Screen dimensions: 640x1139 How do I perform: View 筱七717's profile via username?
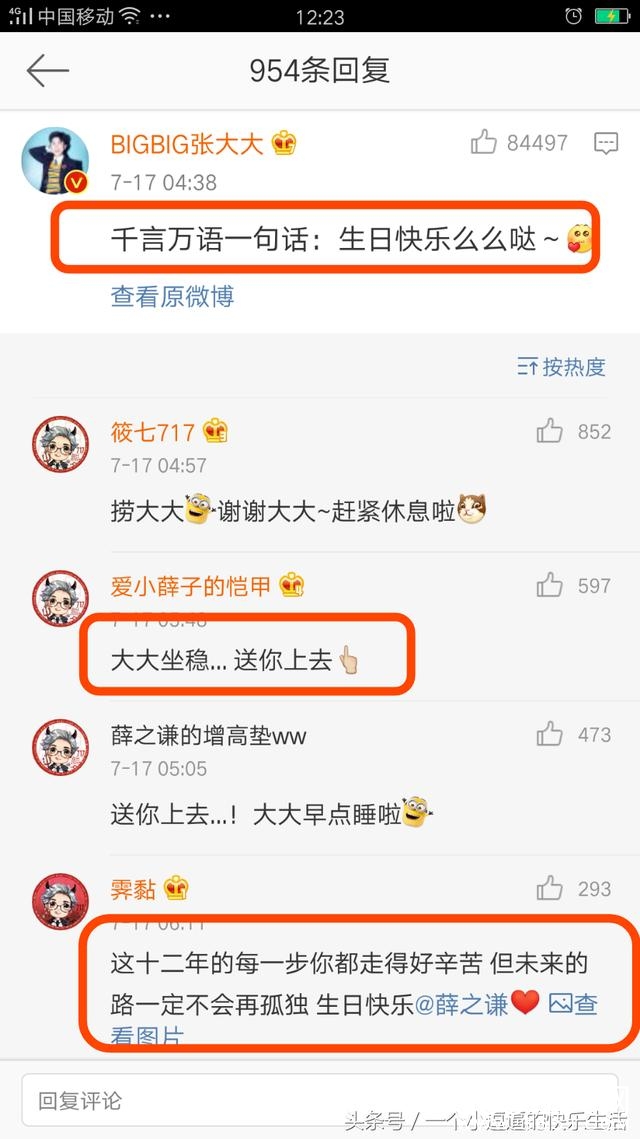(153, 432)
